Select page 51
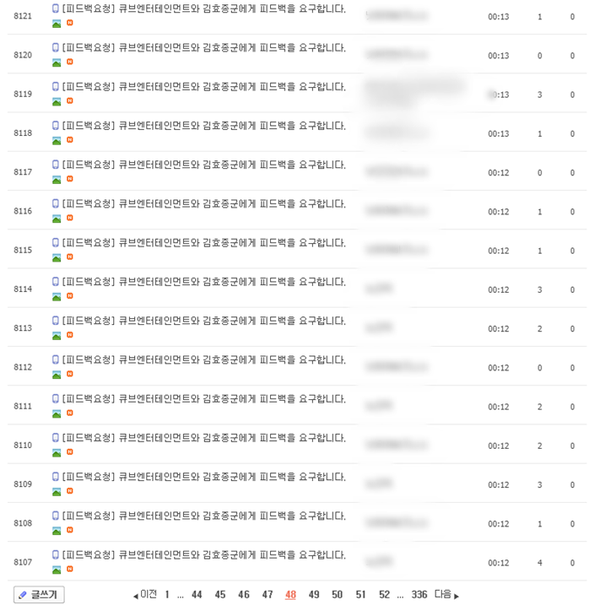Image resolution: width=610 pixels, height=610 pixels. coord(361,595)
